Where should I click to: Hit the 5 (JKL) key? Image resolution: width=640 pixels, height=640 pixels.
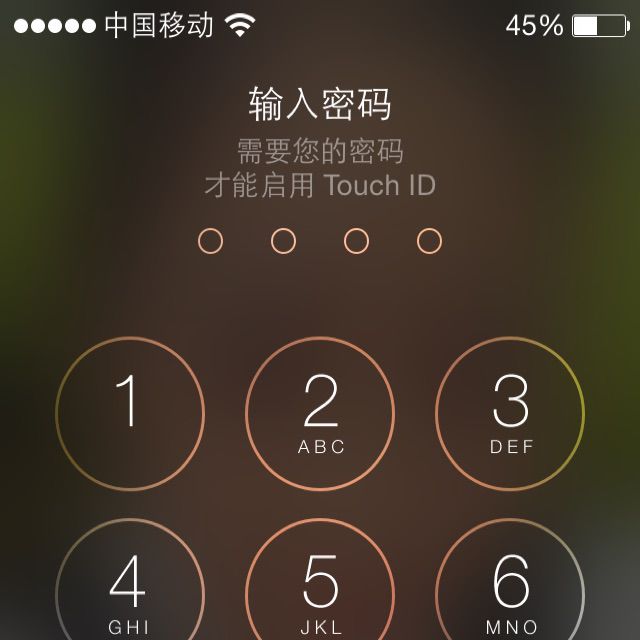[x=320, y=590]
